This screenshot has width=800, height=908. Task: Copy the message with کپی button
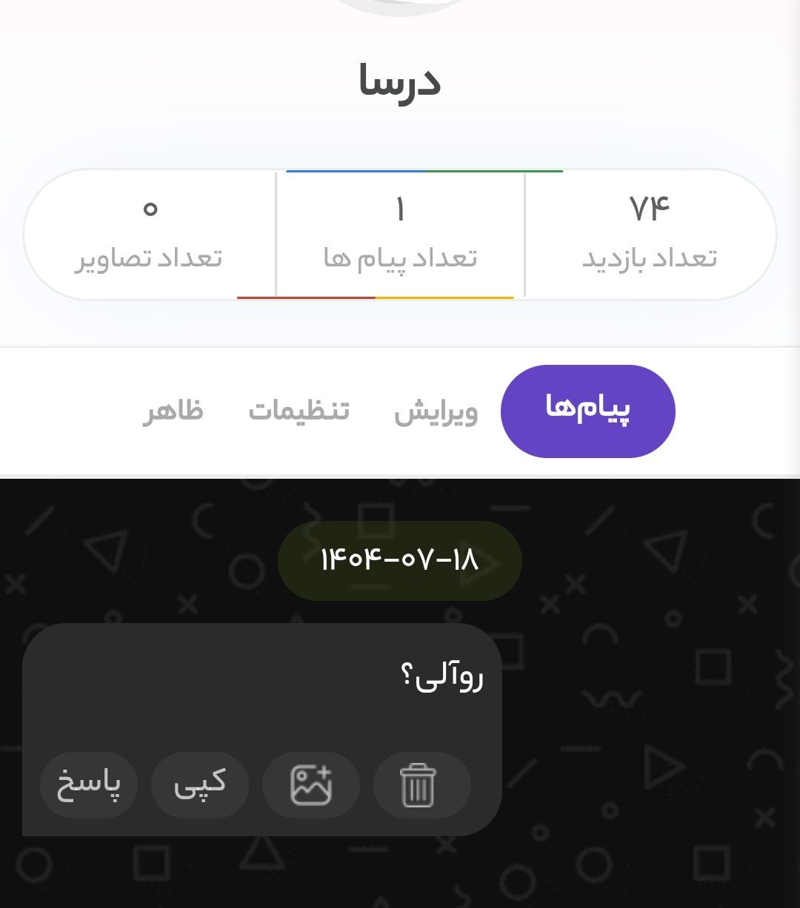coord(200,785)
